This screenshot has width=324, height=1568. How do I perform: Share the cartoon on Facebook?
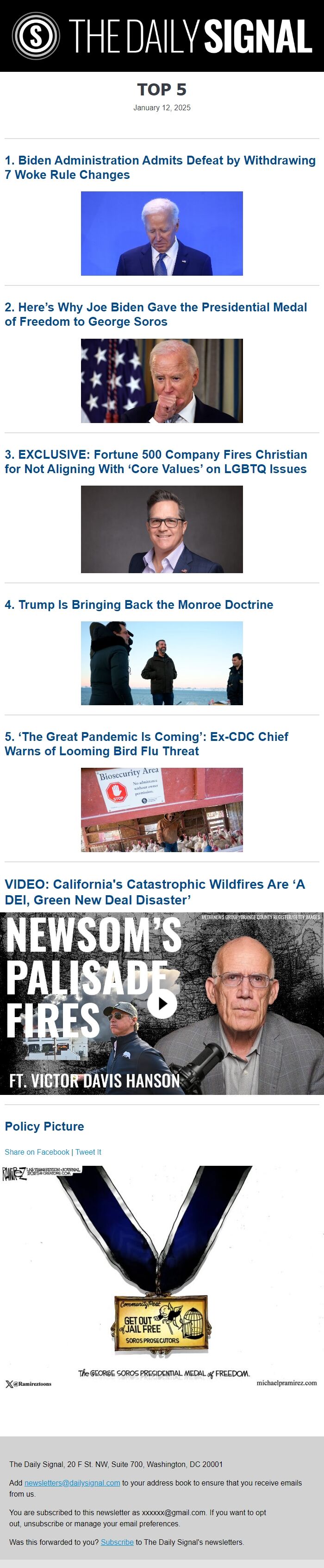click(x=37, y=1151)
